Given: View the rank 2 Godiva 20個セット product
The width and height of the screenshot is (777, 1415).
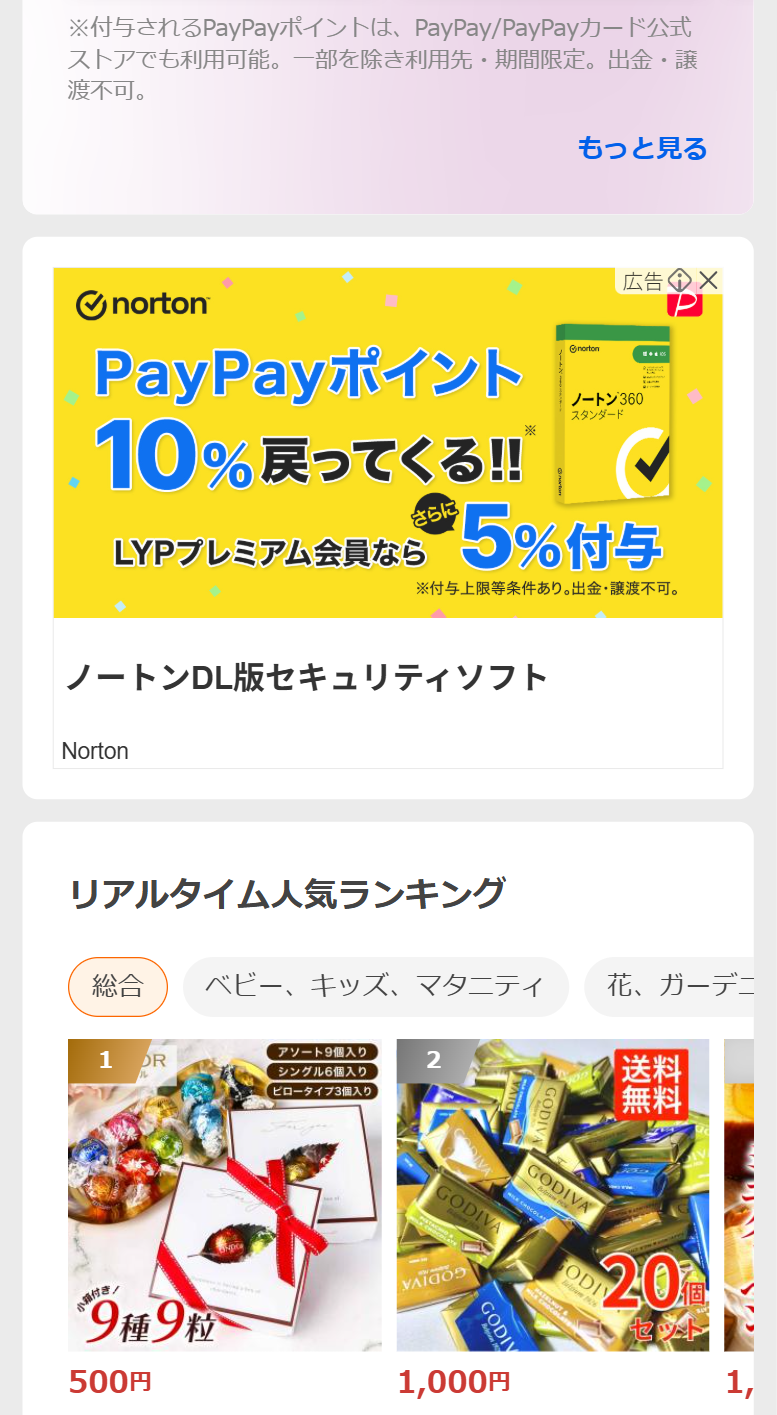Looking at the screenshot, I should (552, 1195).
